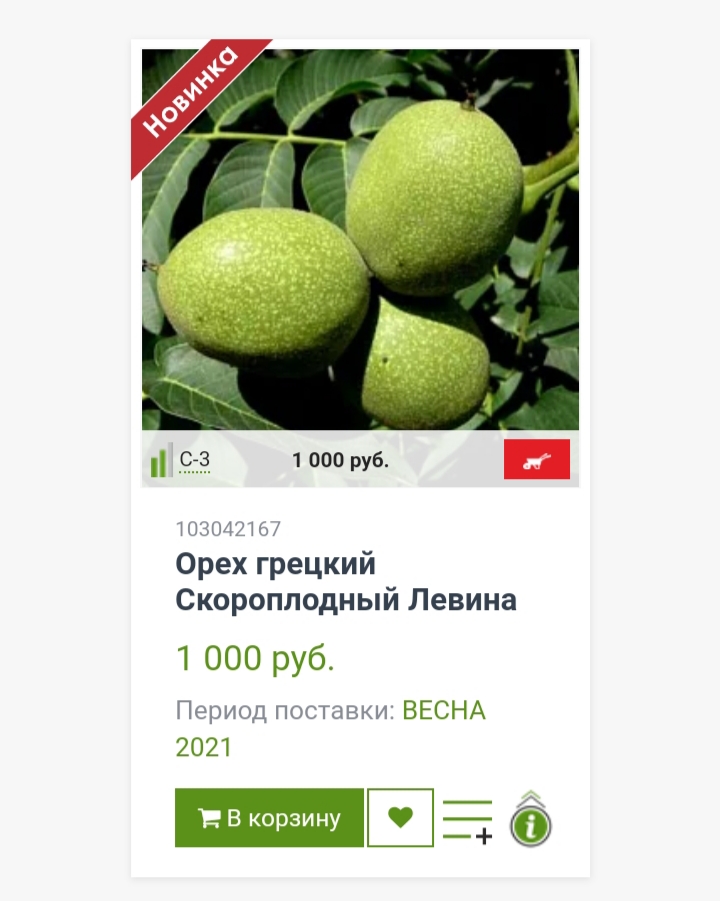Add the walnut to cart with В корзину
This screenshot has width=720, height=901.
pyautogui.click(x=269, y=818)
